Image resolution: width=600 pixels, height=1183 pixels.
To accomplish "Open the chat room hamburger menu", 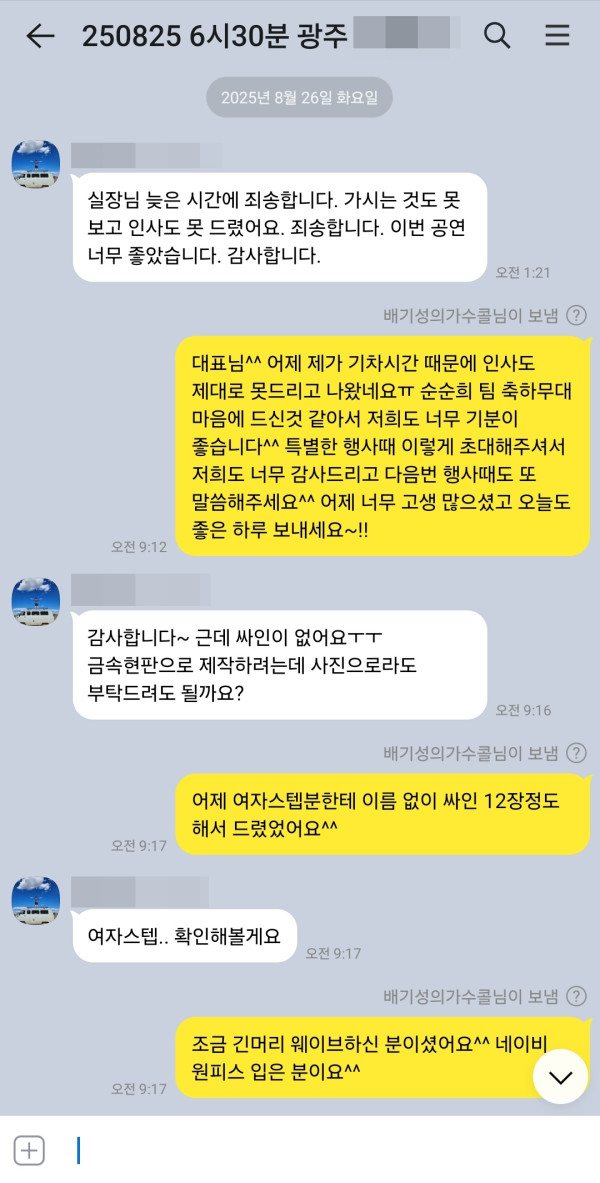I will (557, 36).
